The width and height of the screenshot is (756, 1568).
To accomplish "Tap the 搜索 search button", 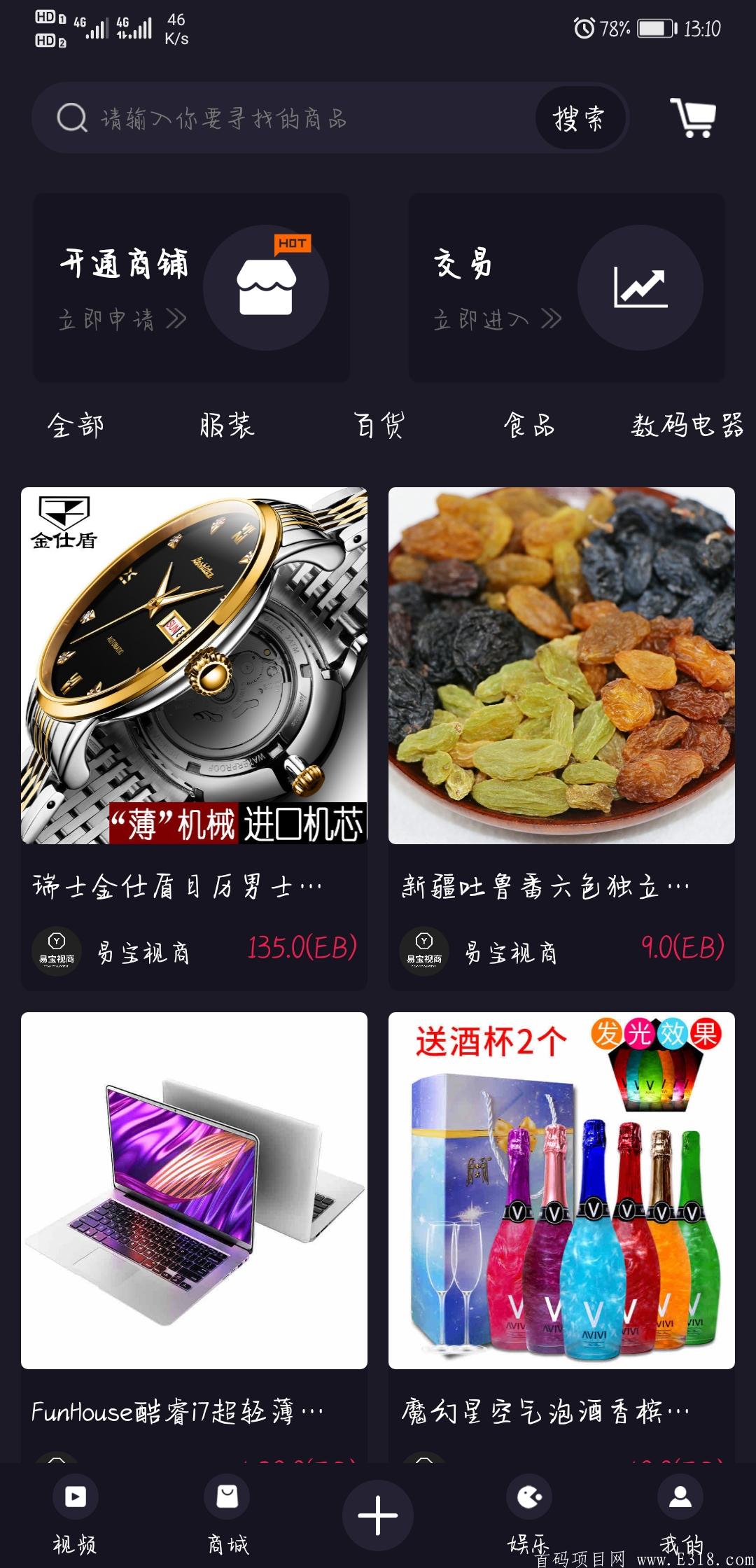I will click(x=581, y=118).
